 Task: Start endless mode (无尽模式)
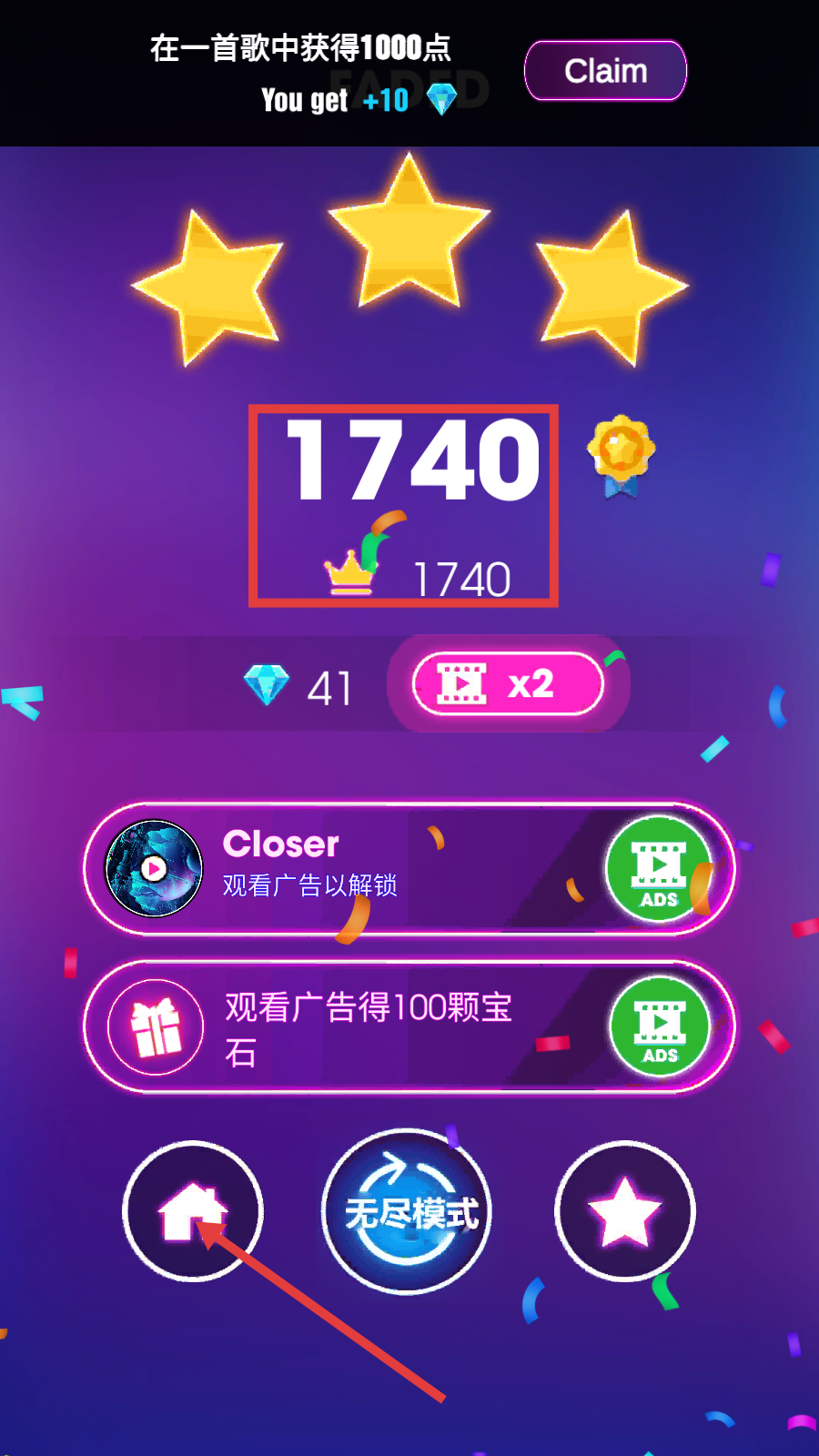tap(408, 1211)
